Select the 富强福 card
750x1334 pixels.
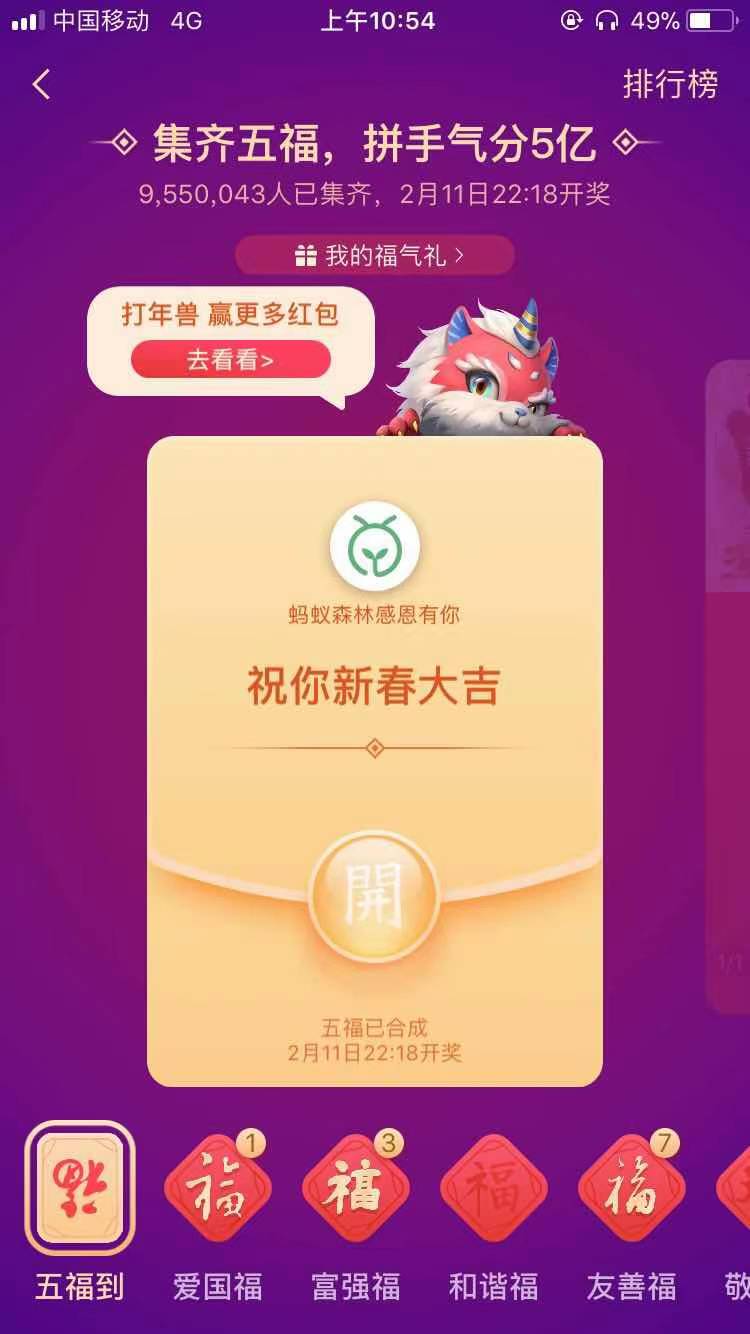point(355,1190)
